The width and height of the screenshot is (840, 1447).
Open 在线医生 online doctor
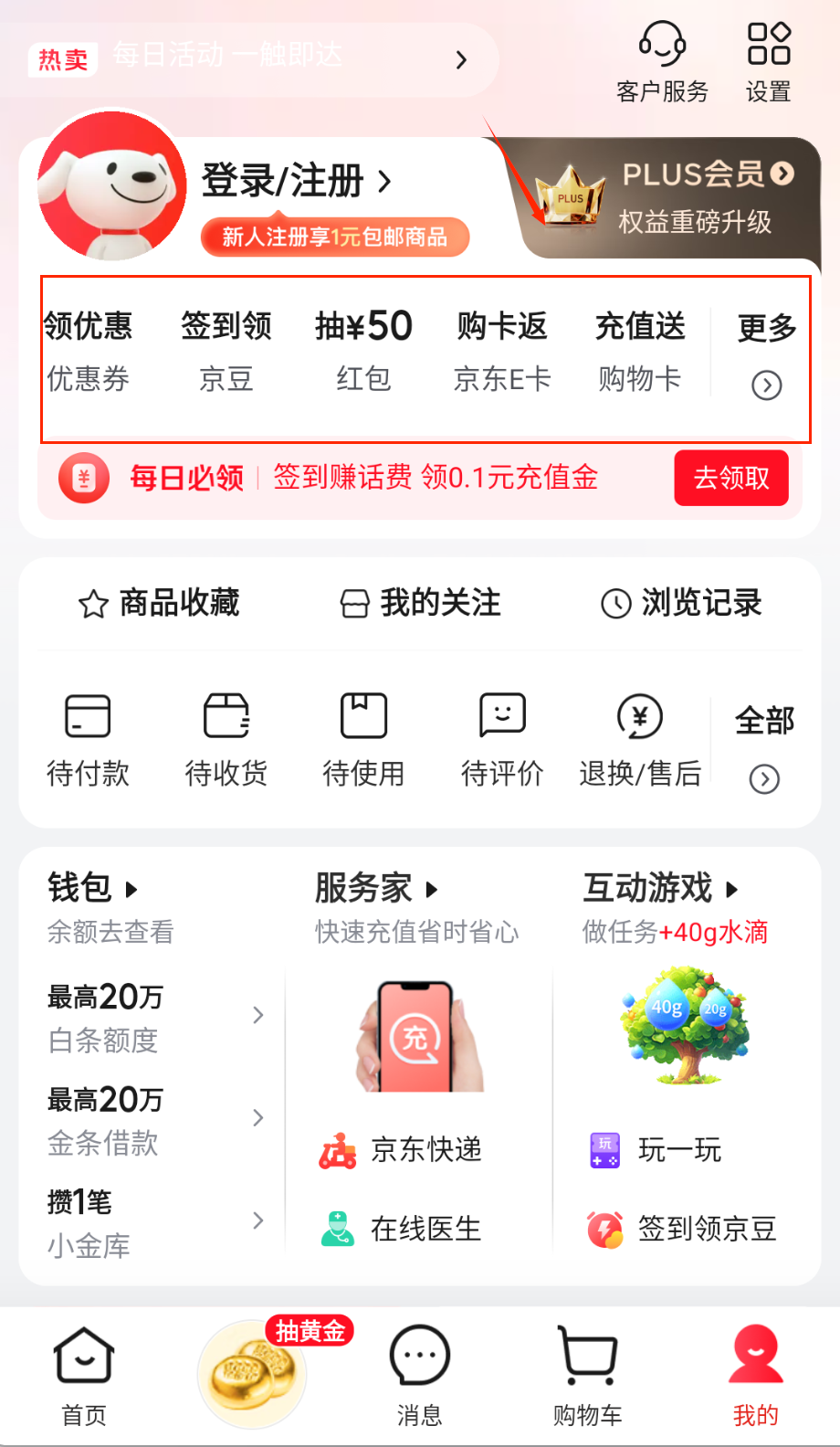(x=402, y=1229)
